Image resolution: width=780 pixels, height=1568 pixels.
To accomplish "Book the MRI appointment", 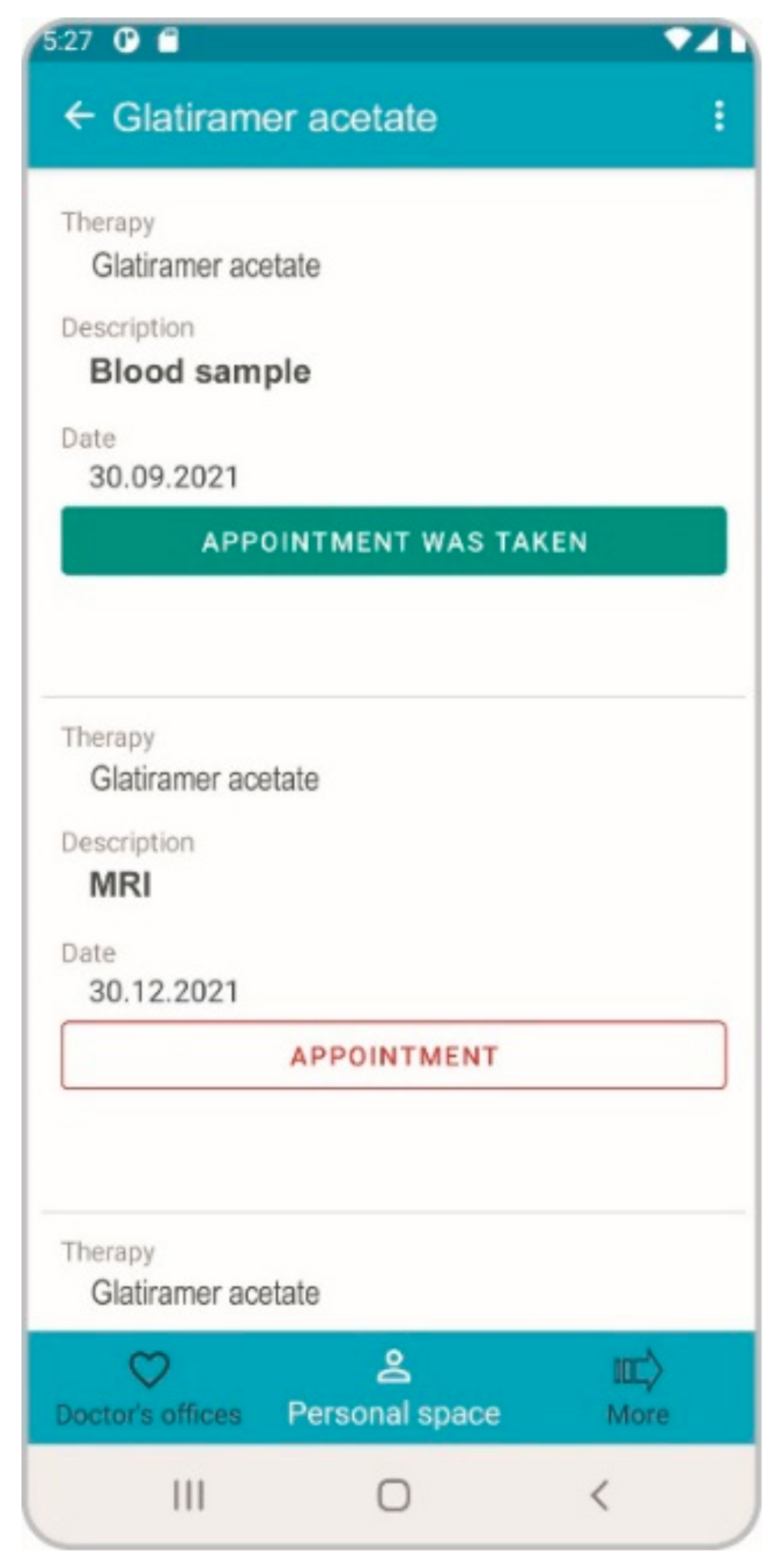I will (393, 1055).
